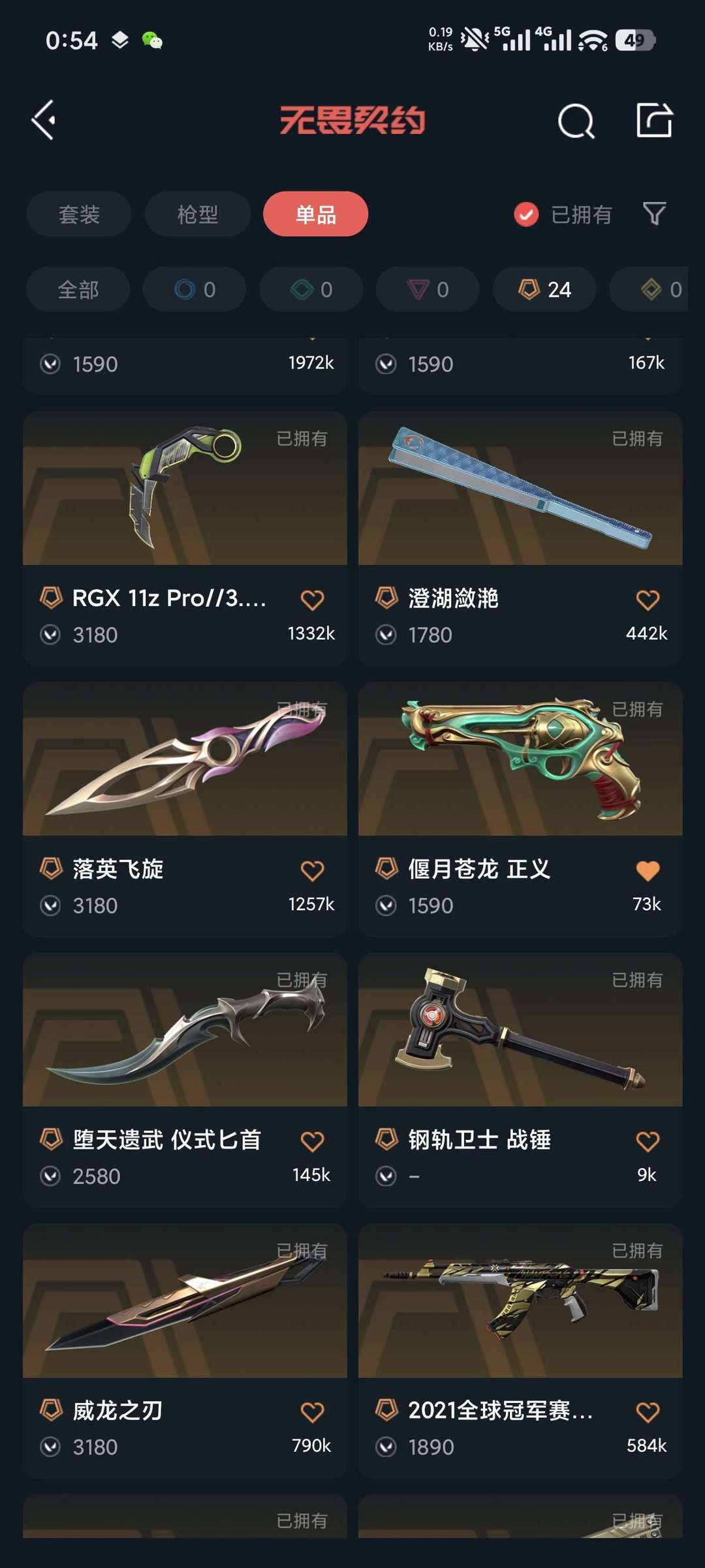
Task: Open the 澄湖潋滟 skin card
Action: pyautogui.click(x=520, y=538)
